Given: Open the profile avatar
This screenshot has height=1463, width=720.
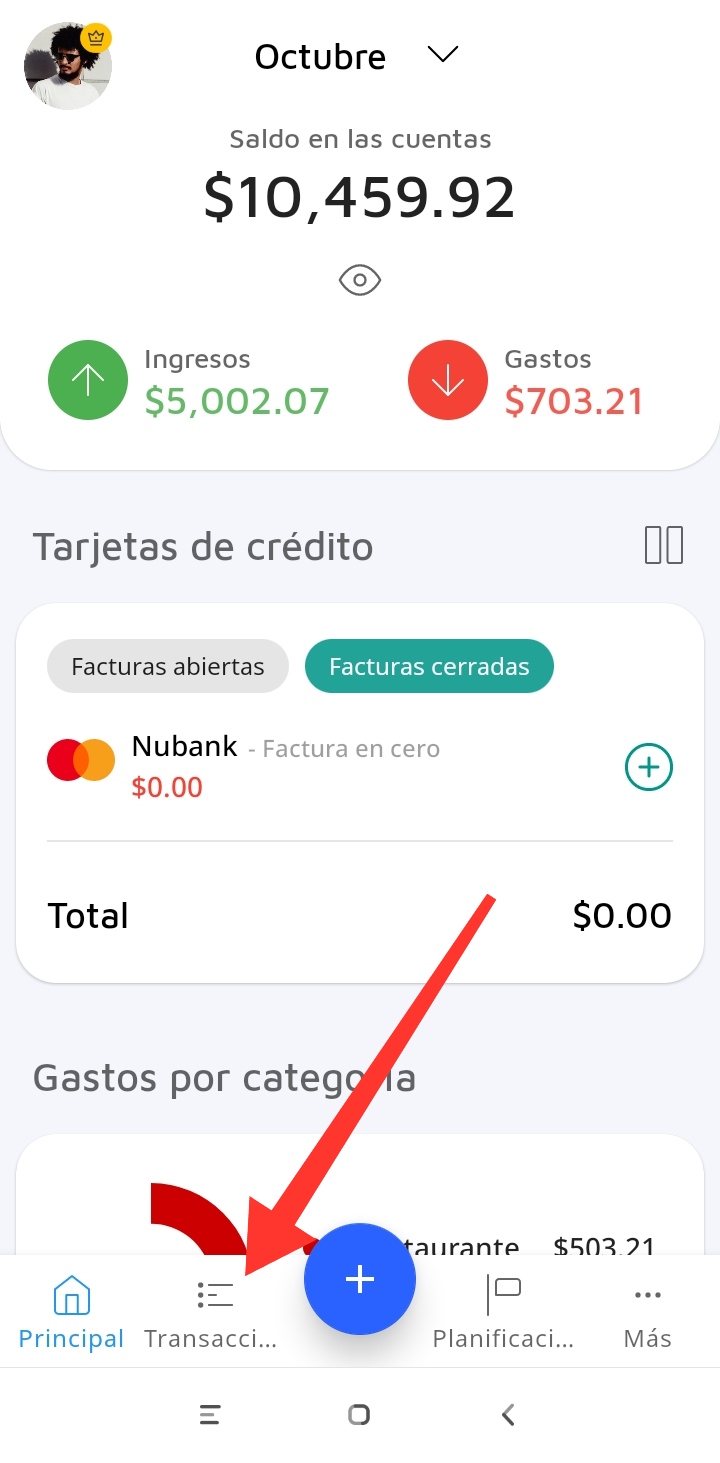Looking at the screenshot, I should 67,66.
